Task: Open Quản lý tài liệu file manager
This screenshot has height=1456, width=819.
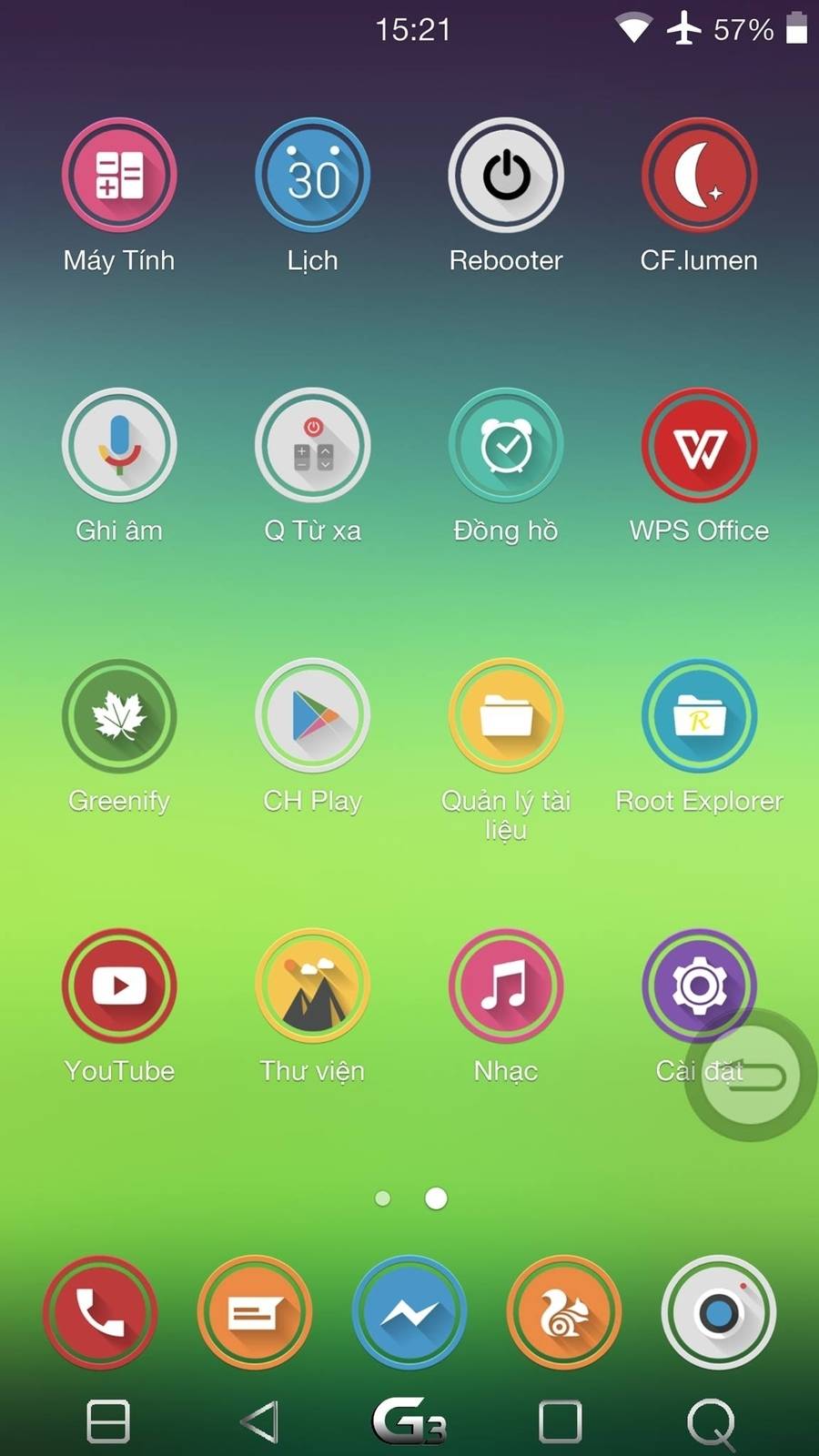Action: pyautogui.click(x=506, y=715)
